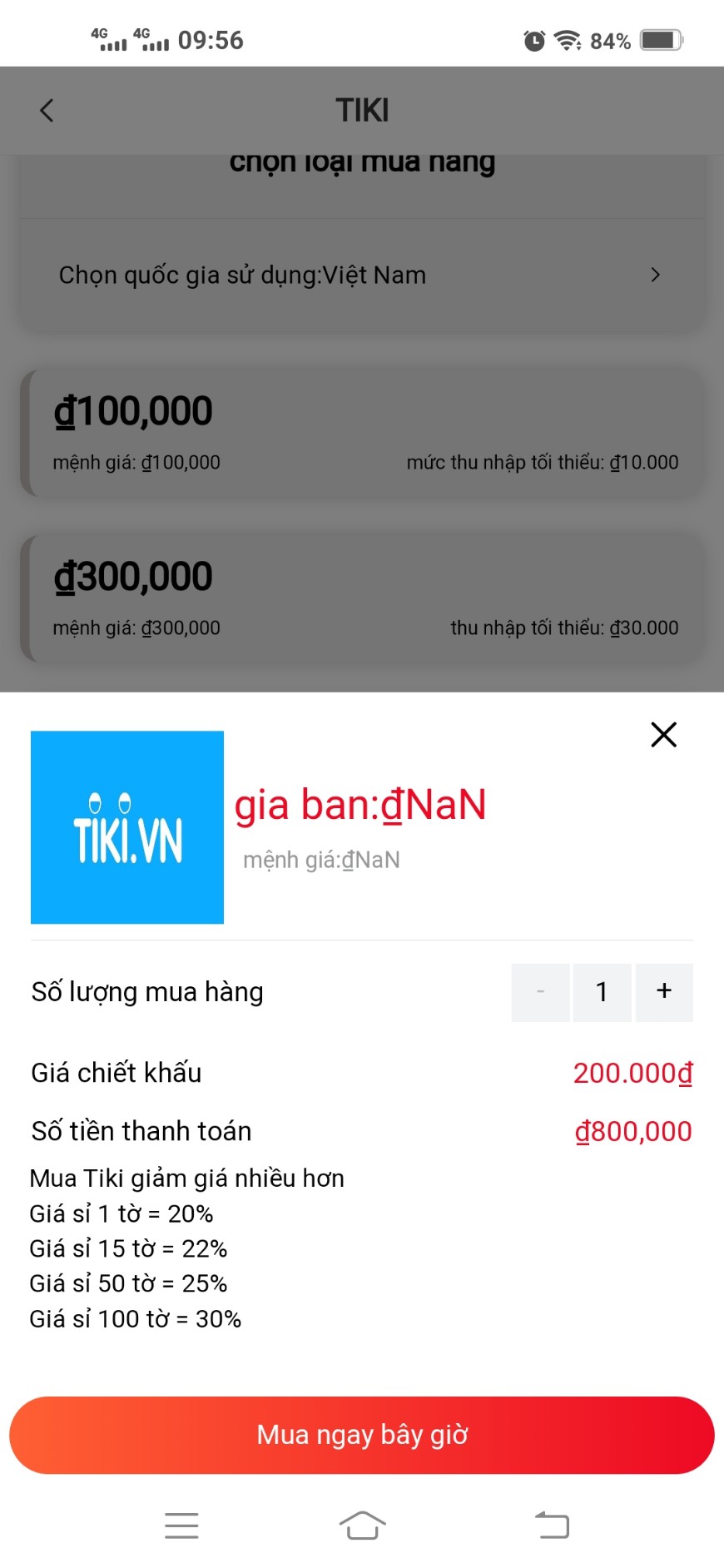Open the recent apps menu

coord(181,1526)
